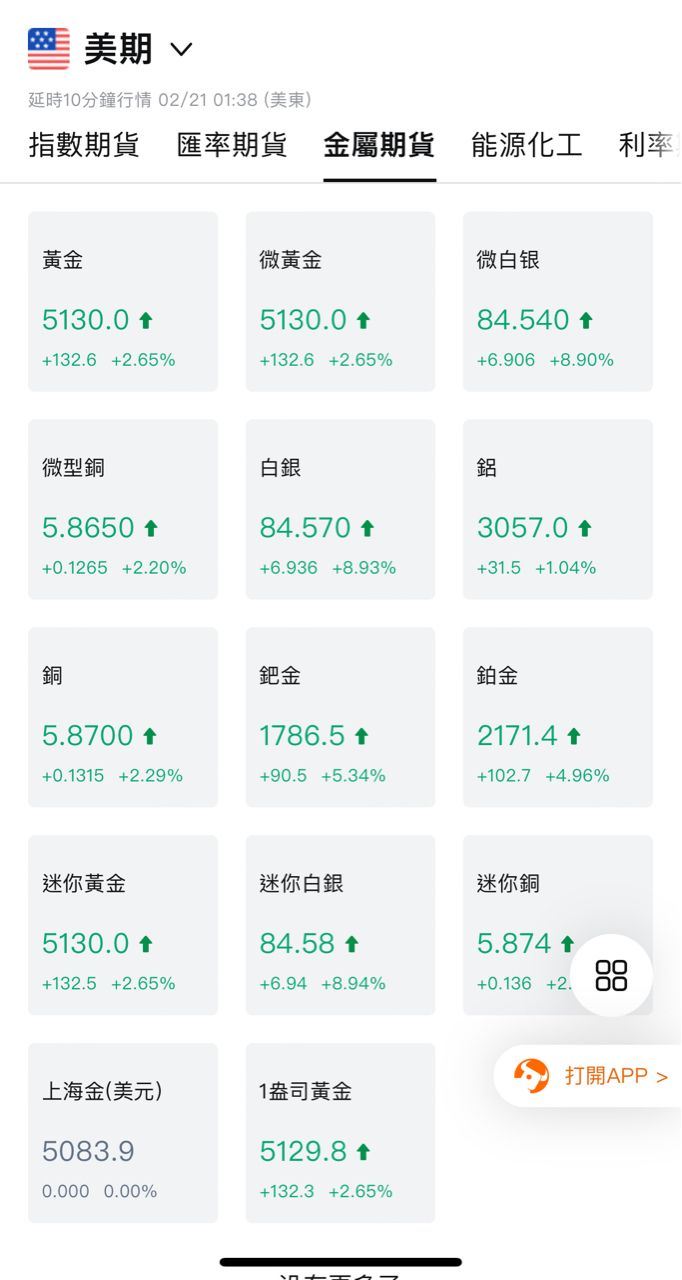Open the 黃金 futures card
Screen dimensions: 682x1280
[122, 301]
